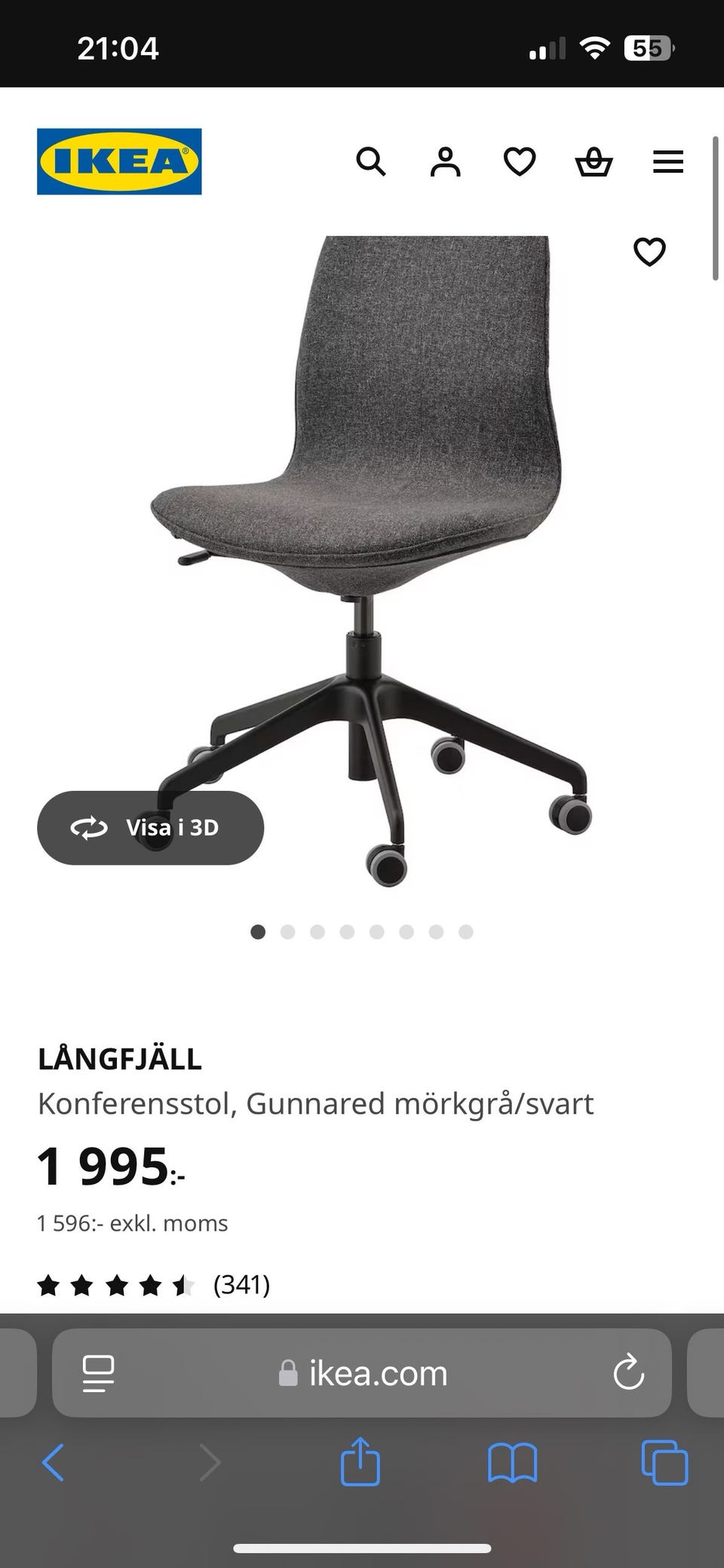Toggle reader view icon in address bar

coord(99,1373)
